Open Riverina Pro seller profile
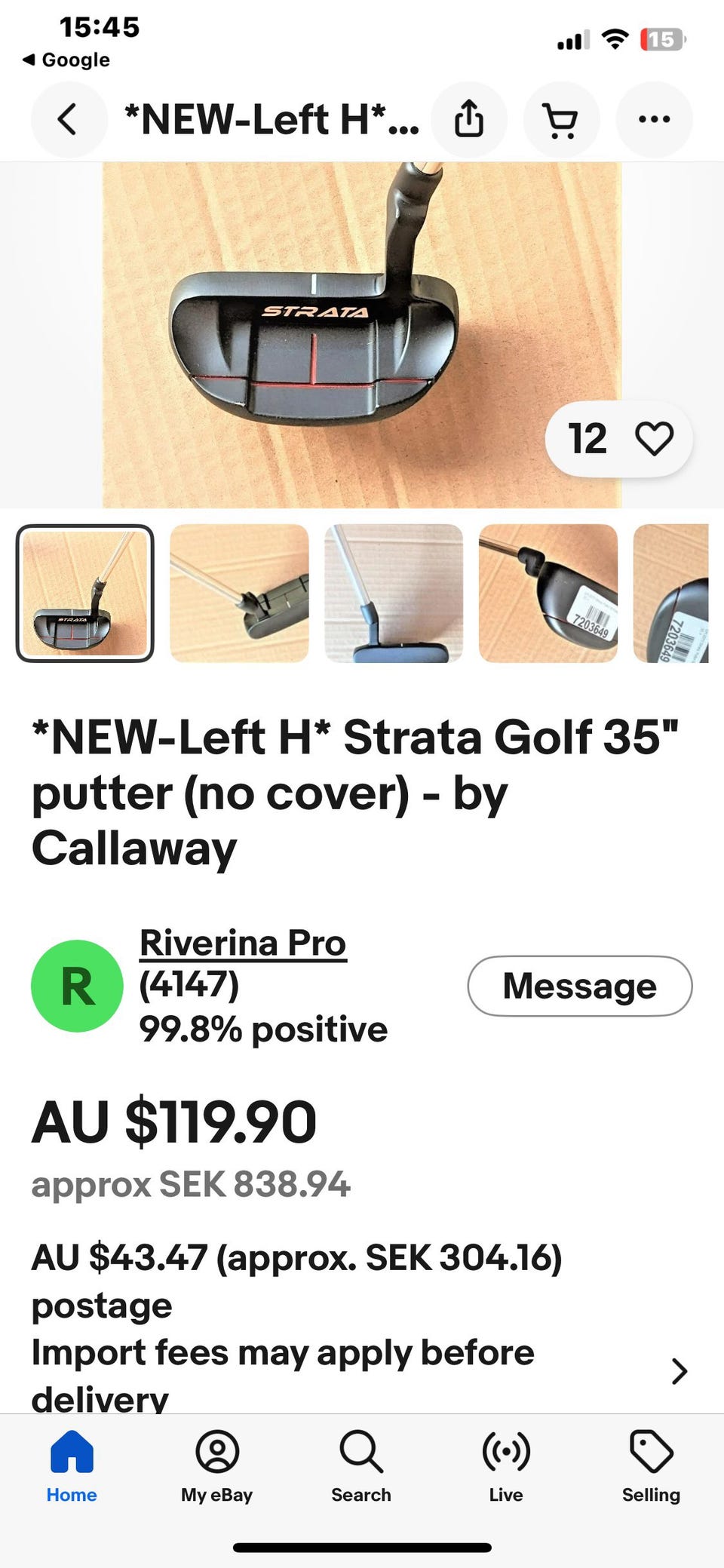The width and height of the screenshot is (724, 1568). click(x=243, y=943)
